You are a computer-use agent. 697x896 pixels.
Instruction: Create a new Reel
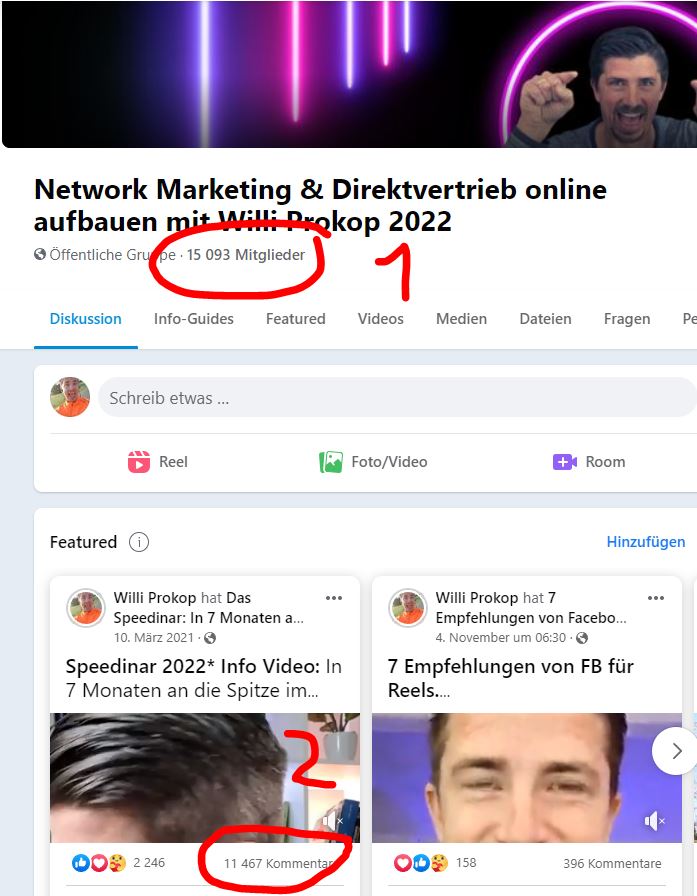click(x=158, y=462)
